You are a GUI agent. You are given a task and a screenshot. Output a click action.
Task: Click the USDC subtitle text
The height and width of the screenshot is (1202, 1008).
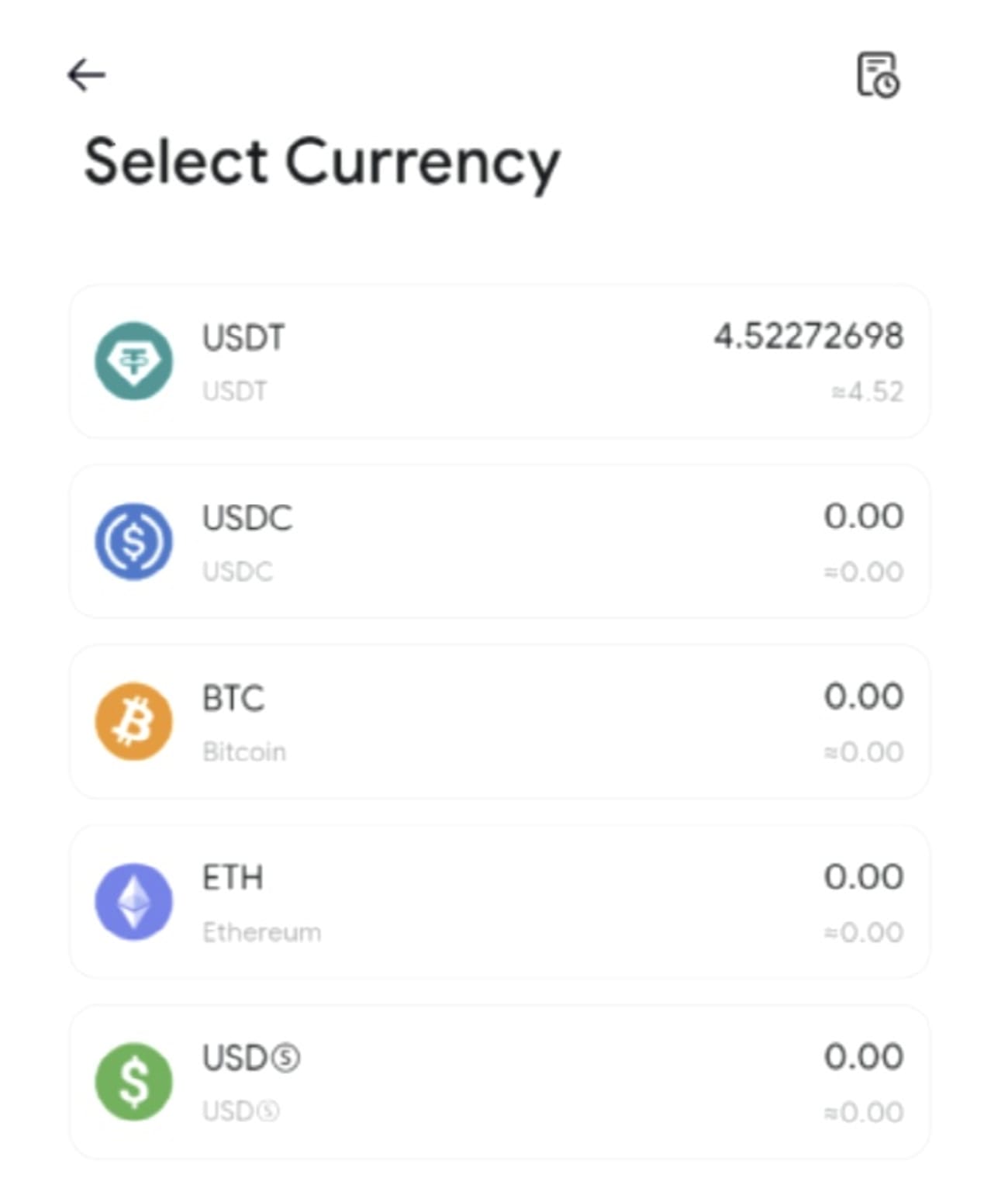click(x=236, y=572)
